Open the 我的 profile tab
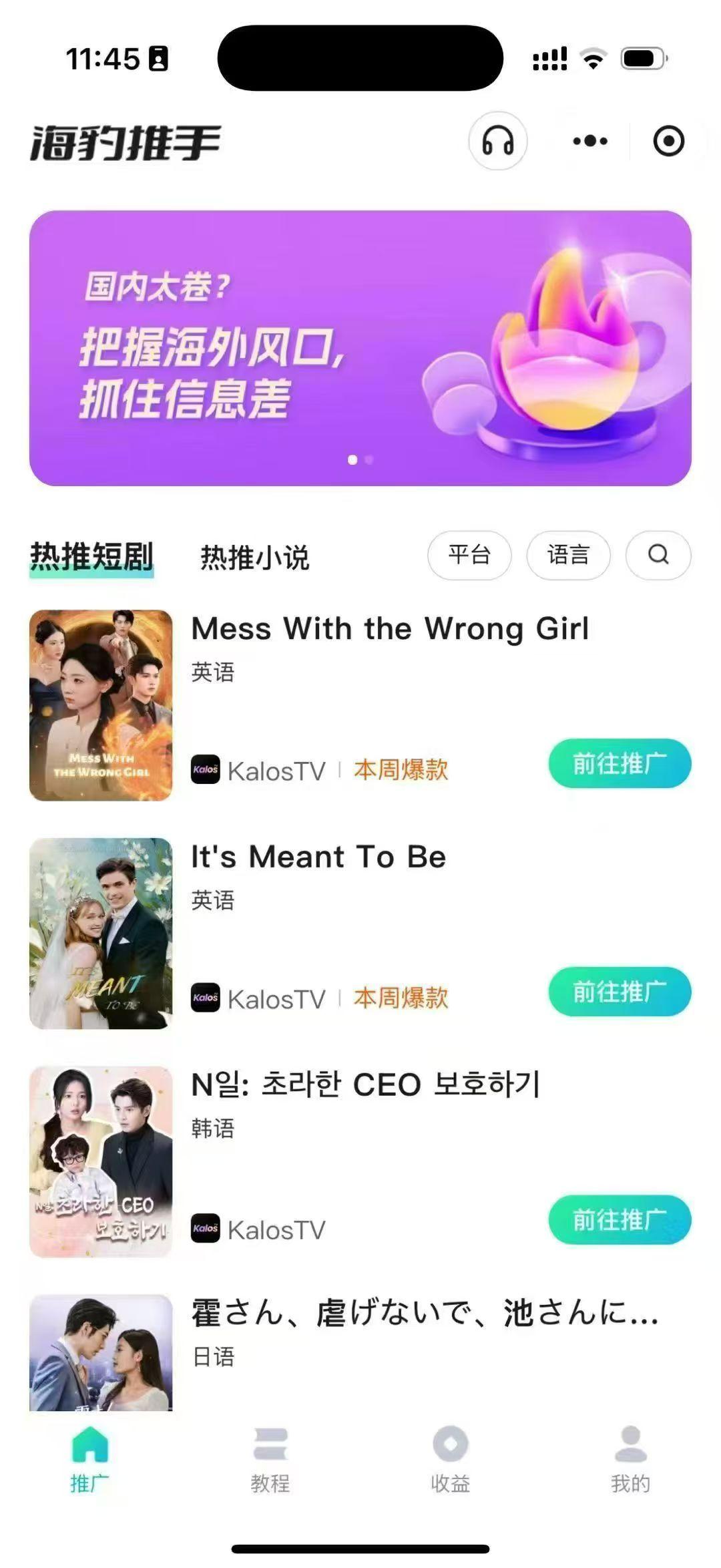This screenshot has height=1568, width=721. tap(630, 1460)
